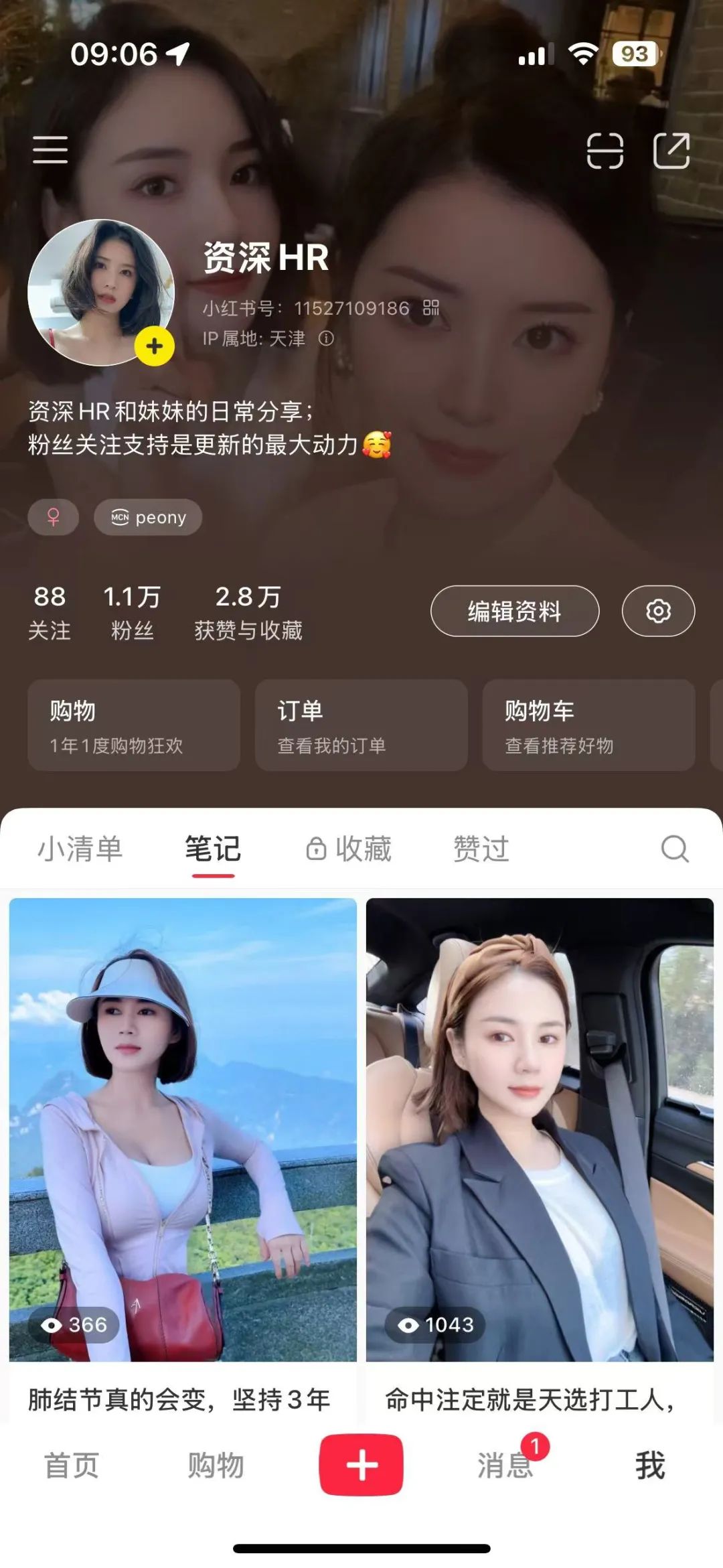Open the 购物 shopping card
The width and height of the screenshot is (723, 1568).
tap(134, 725)
